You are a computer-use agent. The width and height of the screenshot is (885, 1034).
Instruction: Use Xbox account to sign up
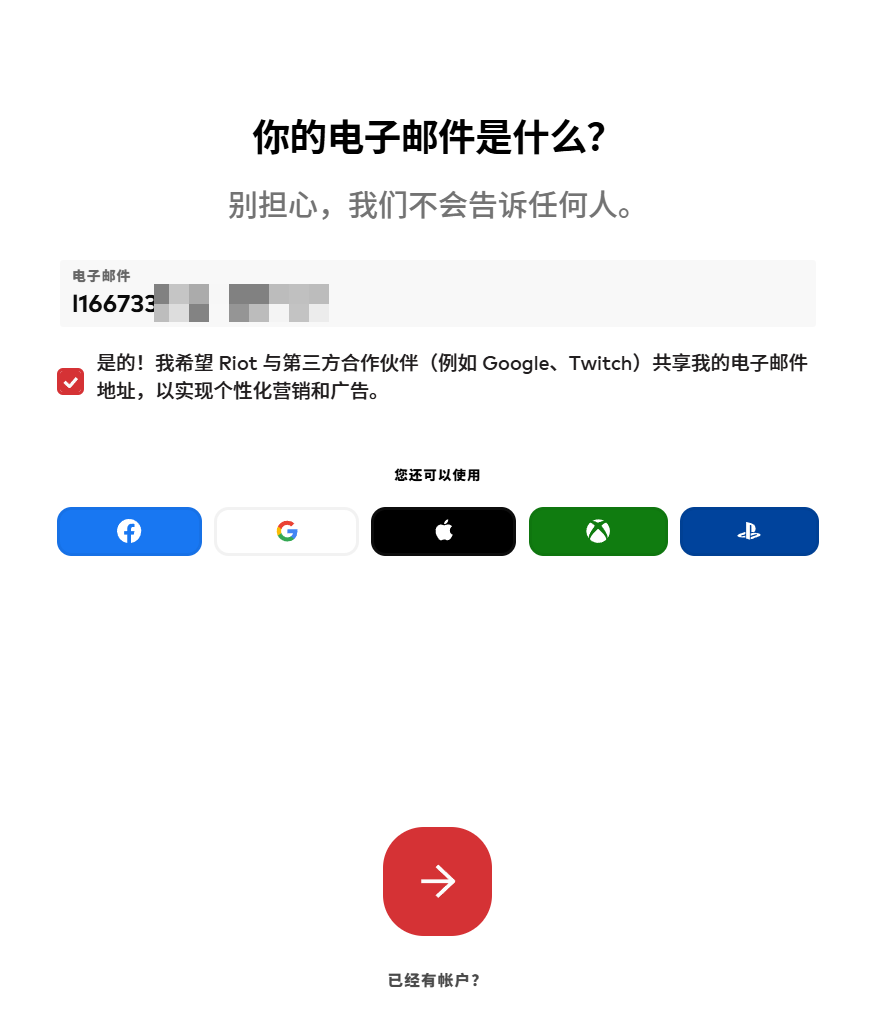click(x=598, y=531)
